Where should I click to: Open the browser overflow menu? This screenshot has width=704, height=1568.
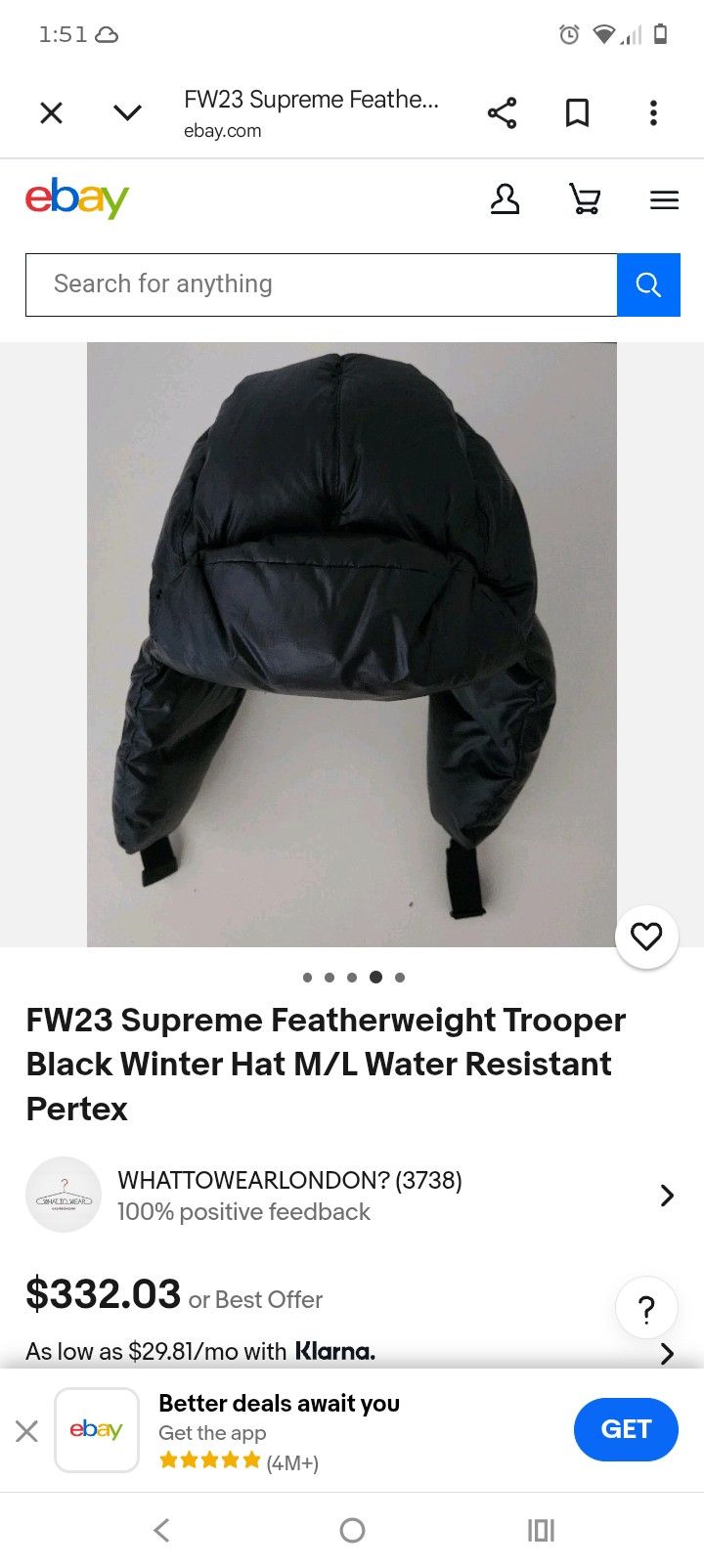tap(653, 113)
